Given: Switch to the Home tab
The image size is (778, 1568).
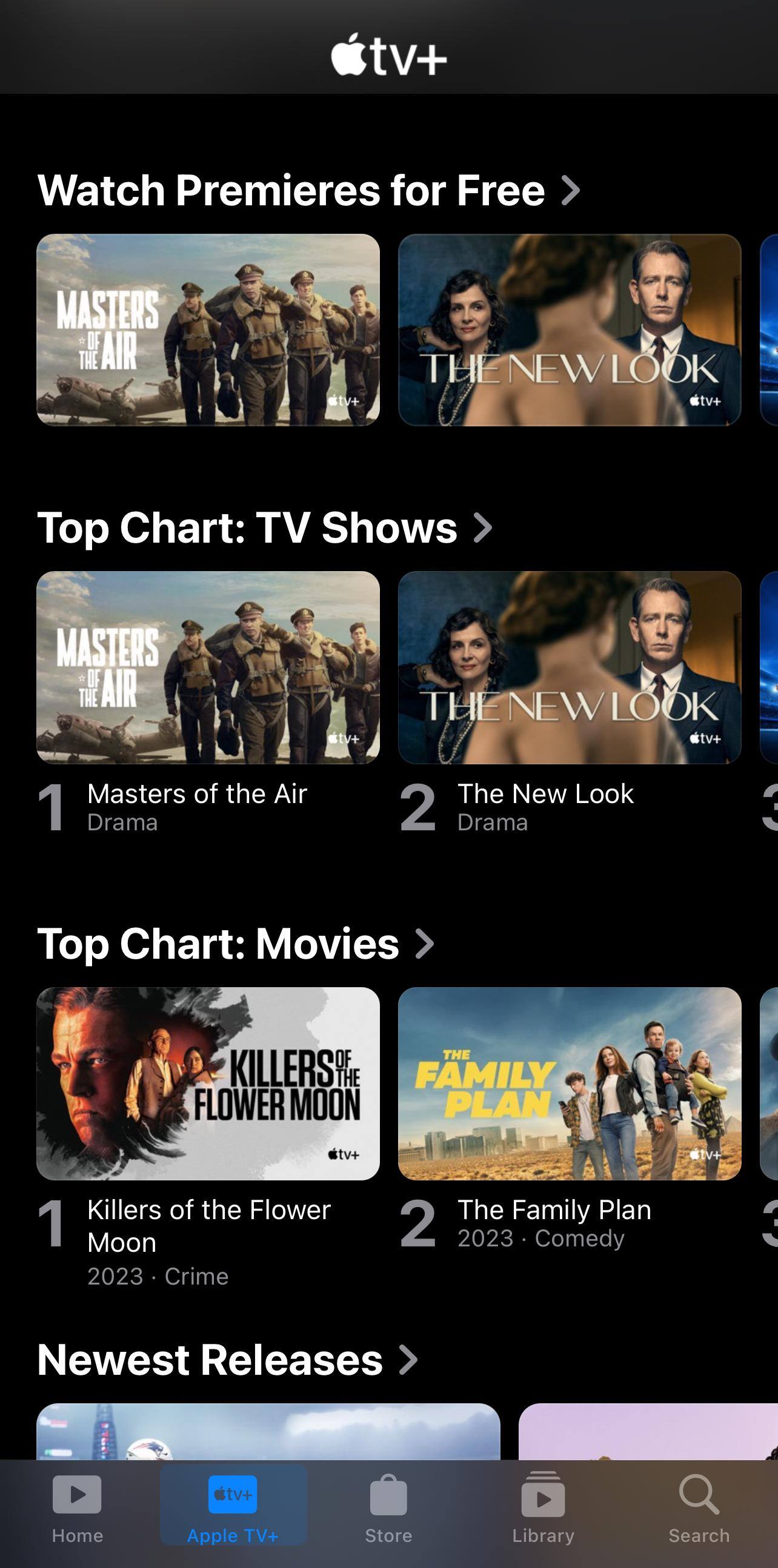Looking at the screenshot, I should coord(78,1509).
